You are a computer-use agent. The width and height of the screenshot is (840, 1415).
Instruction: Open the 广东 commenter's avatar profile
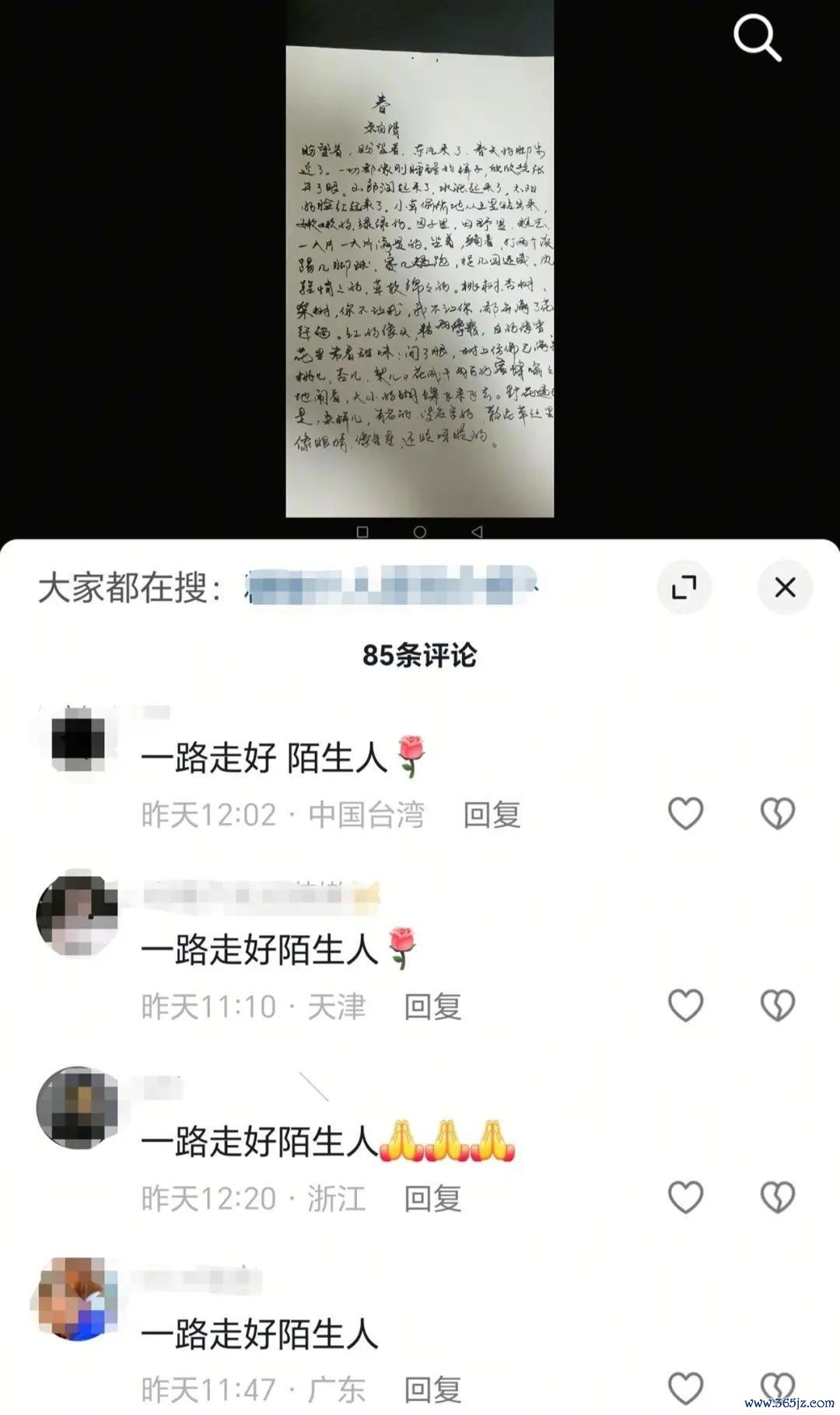[x=77, y=1298]
